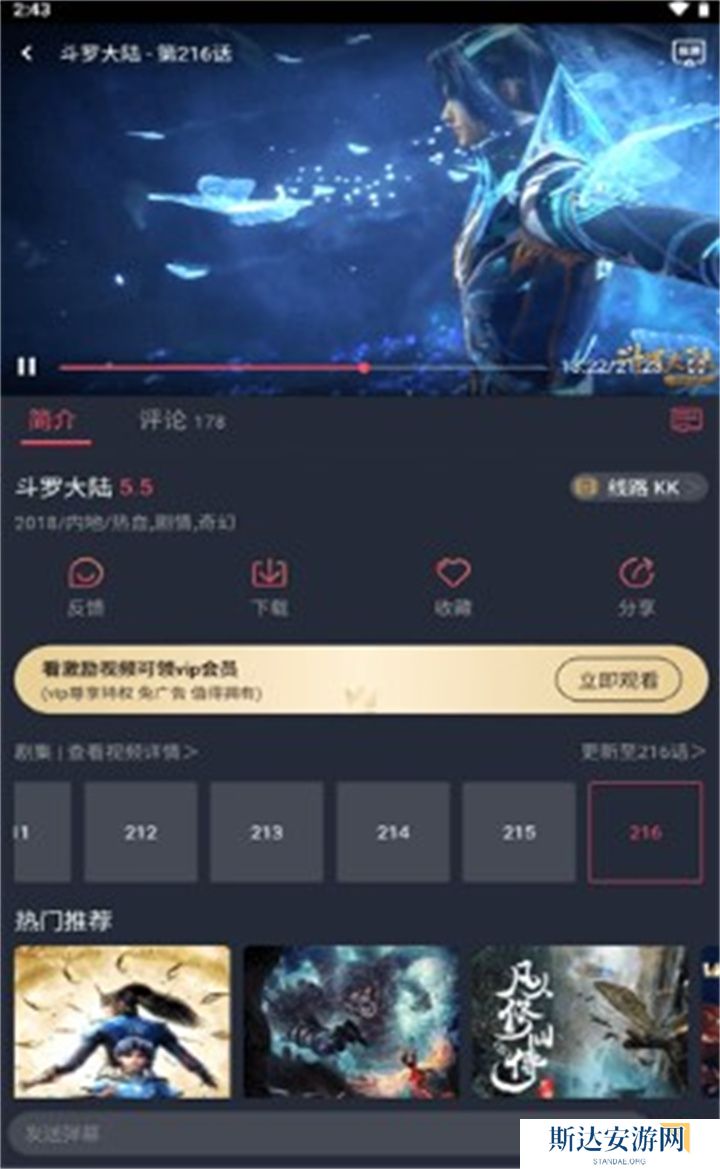This screenshot has width=720, height=1169.
Task: Jump to episode 215
Action: click(518, 832)
